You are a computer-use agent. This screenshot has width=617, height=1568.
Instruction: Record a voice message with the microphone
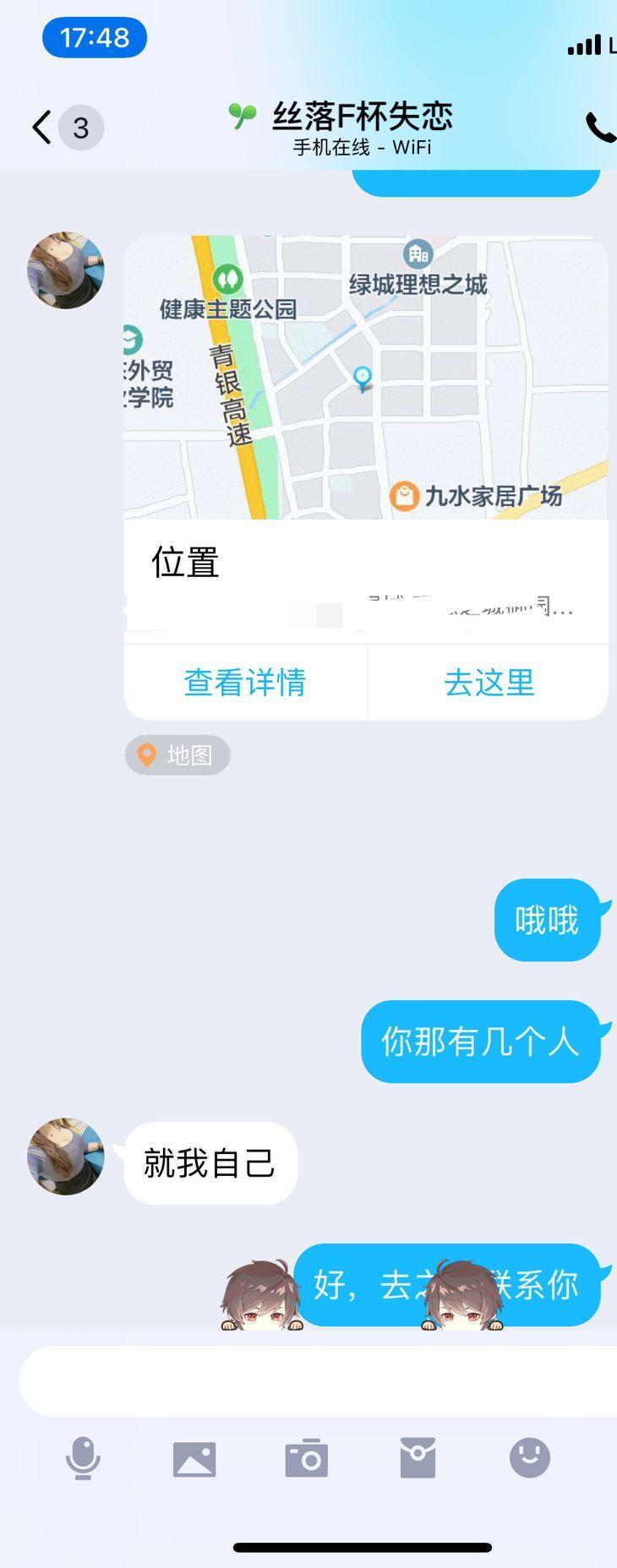pos(83,1458)
